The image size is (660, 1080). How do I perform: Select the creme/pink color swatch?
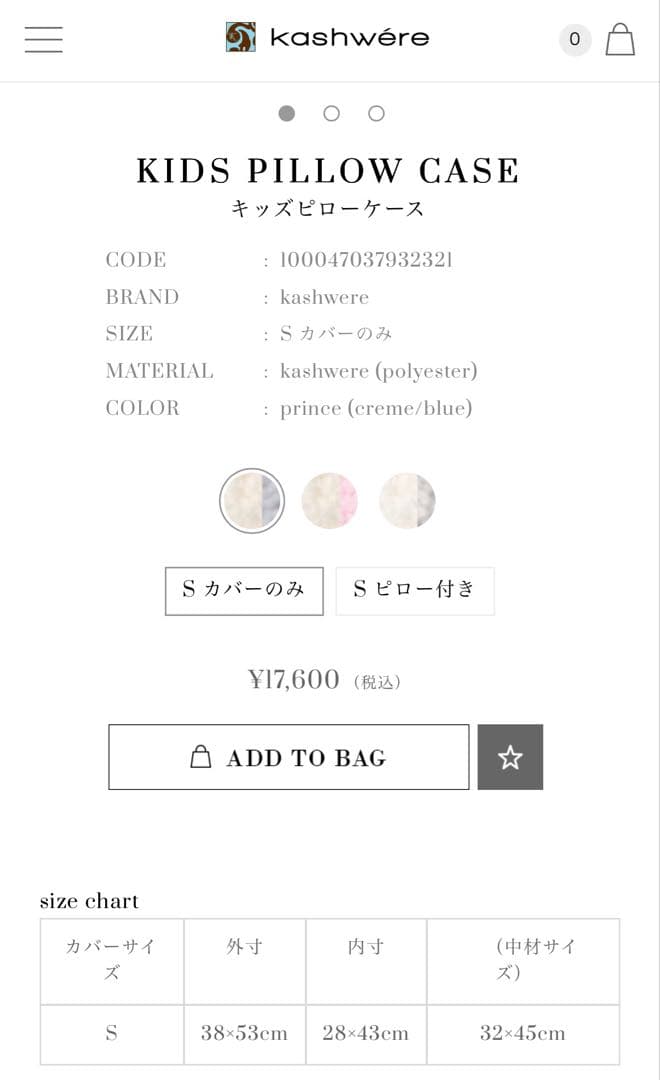coord(329,501)
